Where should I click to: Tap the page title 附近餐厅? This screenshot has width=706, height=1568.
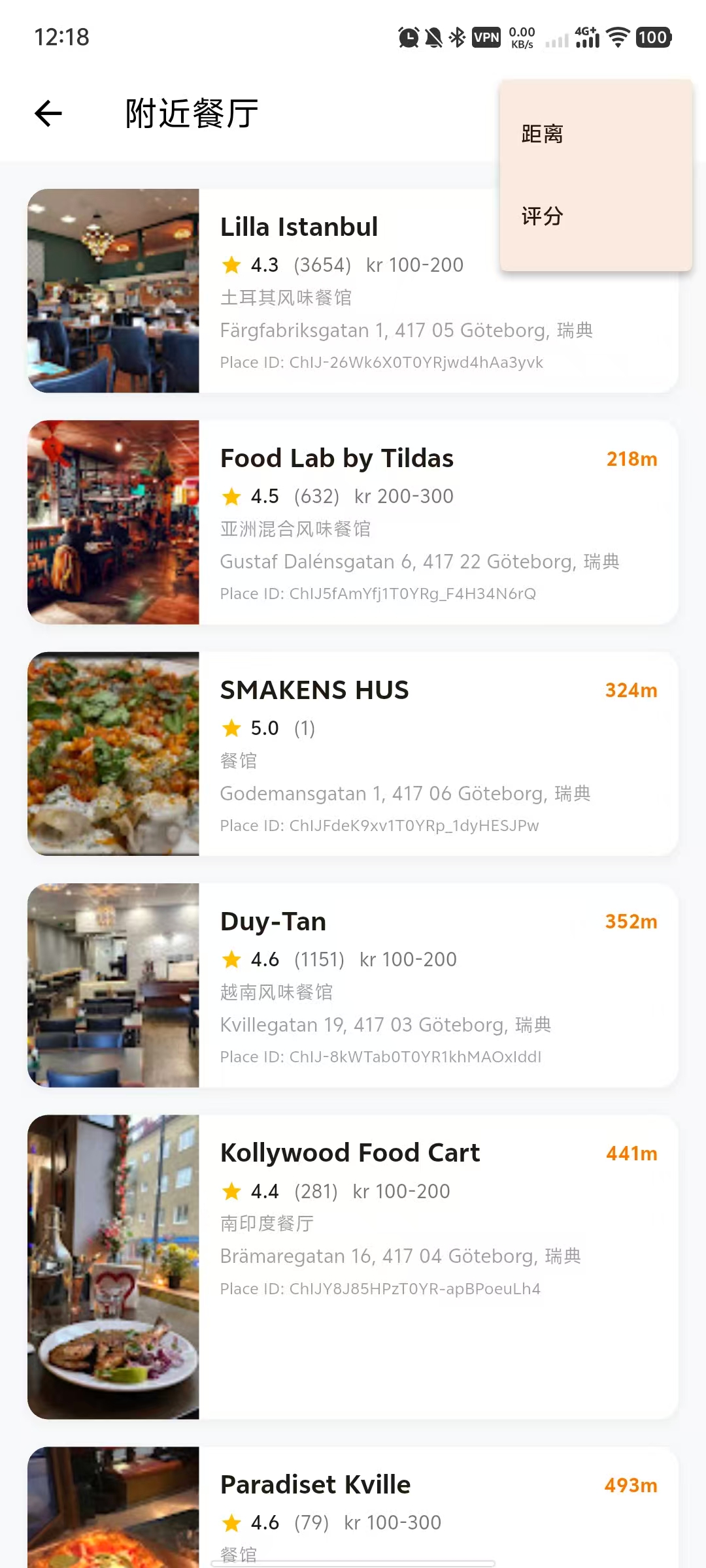click(190, 113)
